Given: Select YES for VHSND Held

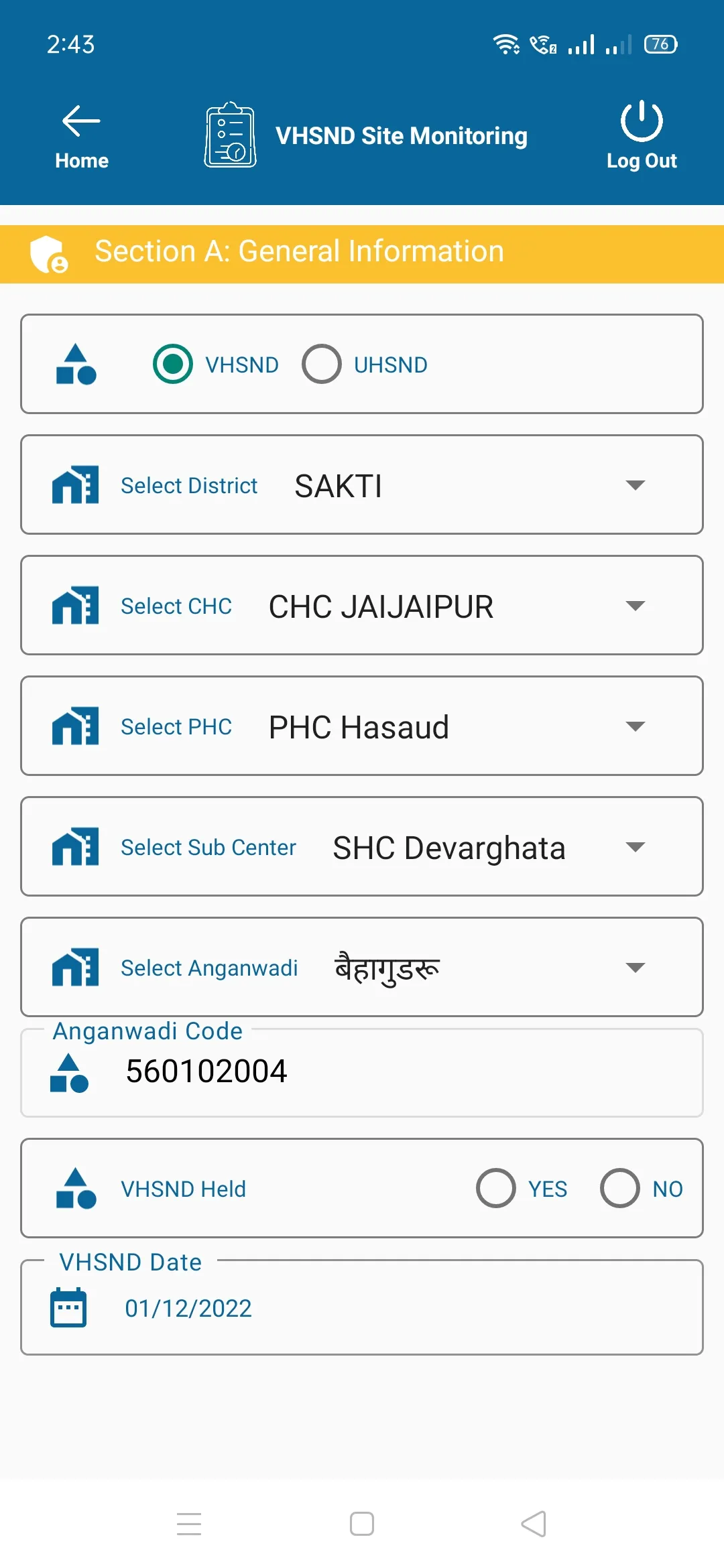Looking at the screenshot, I should pyautogui.click(x=496, y=1188).
